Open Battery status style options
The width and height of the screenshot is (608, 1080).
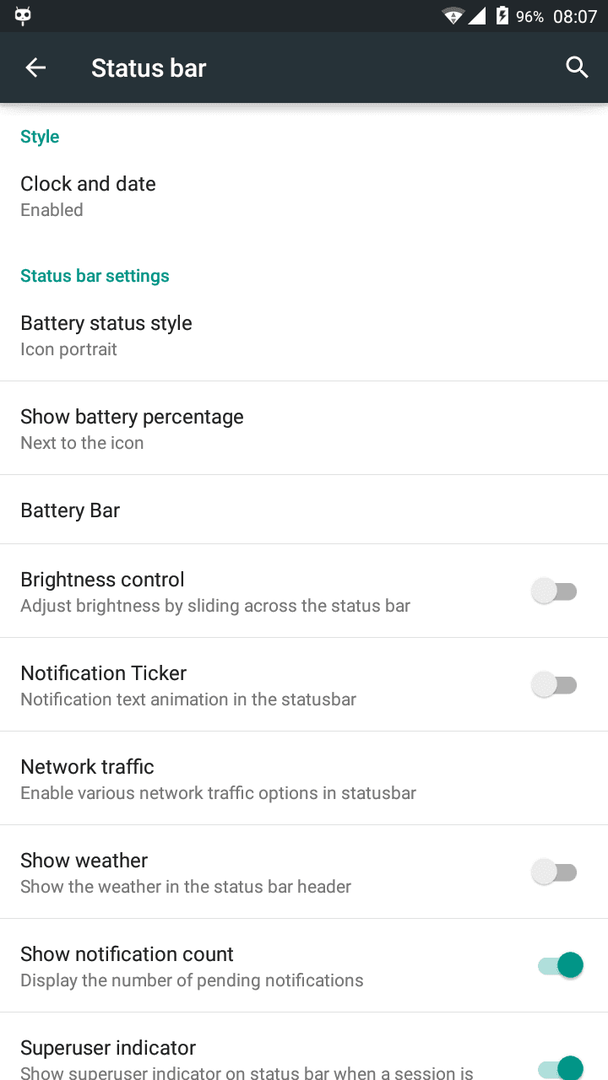(x=304, y=335)
